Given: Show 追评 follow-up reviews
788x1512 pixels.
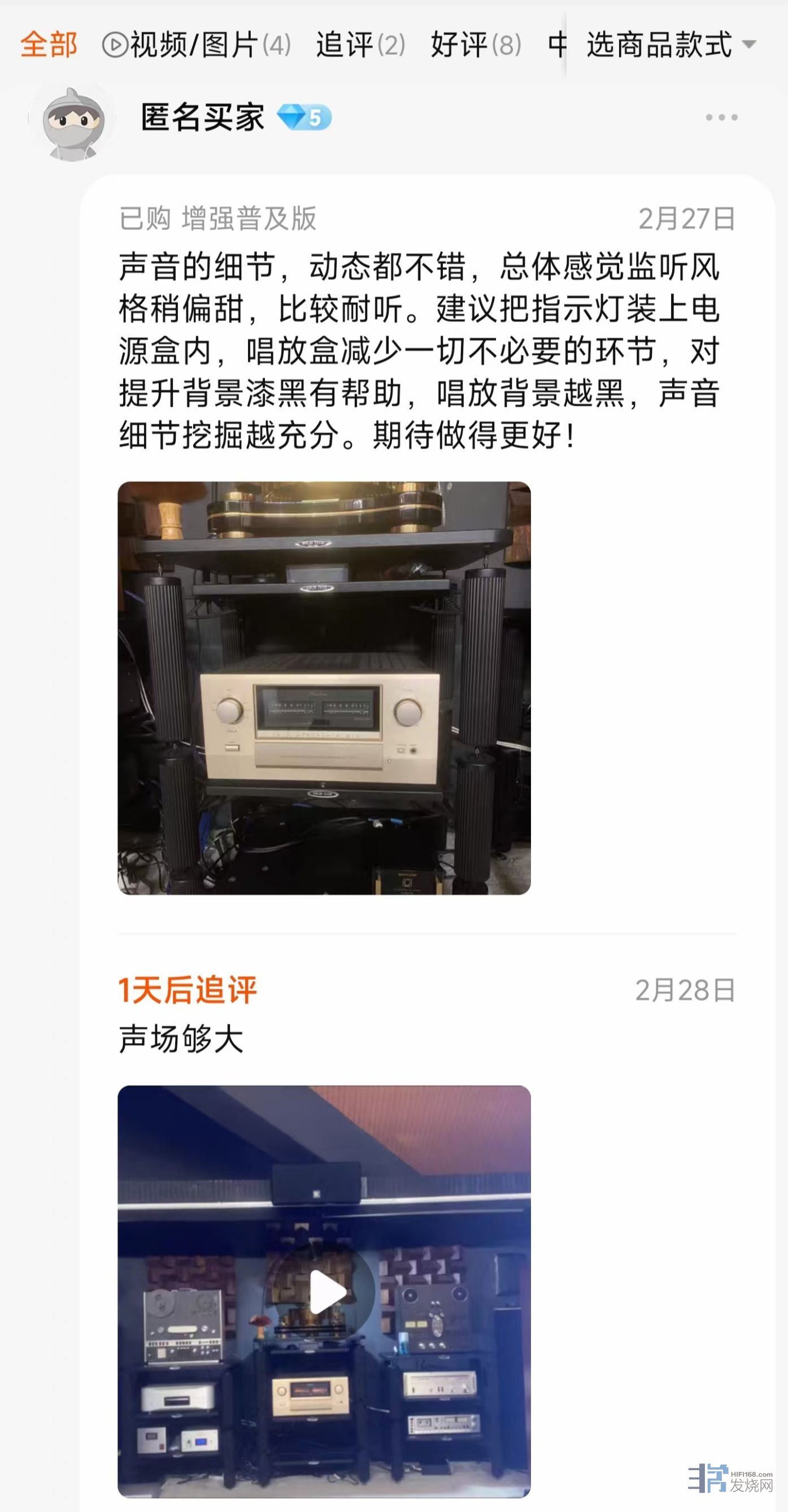Looking at the screenshot, I should click(360, 45).
